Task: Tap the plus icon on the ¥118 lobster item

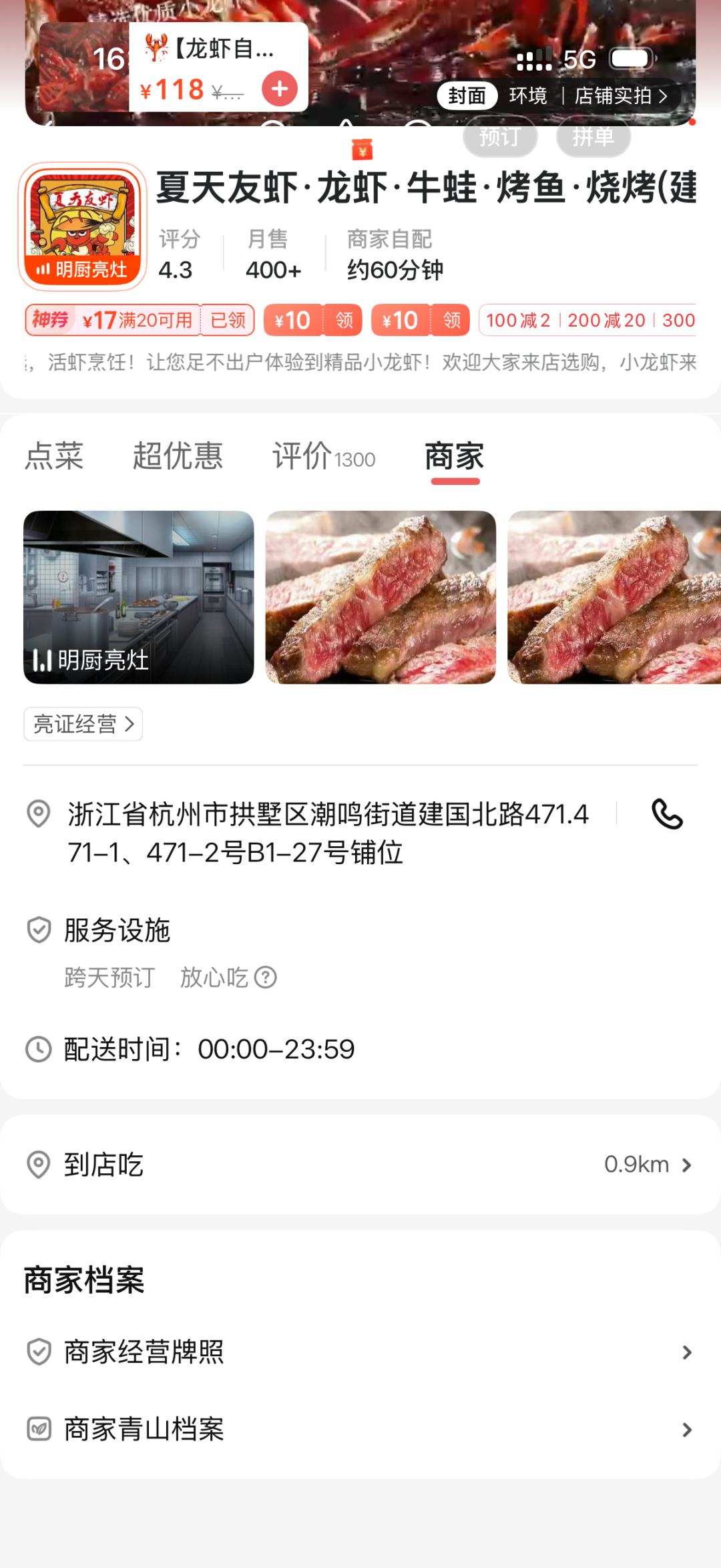Action: [x=280, y=87]
